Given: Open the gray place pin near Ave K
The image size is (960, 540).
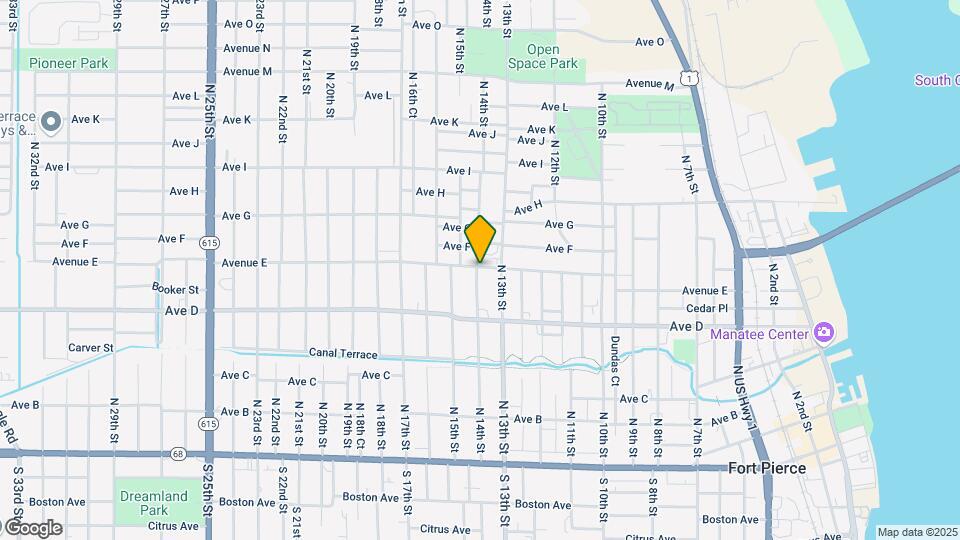Looking at the screenshot, I should coord(52,122).
